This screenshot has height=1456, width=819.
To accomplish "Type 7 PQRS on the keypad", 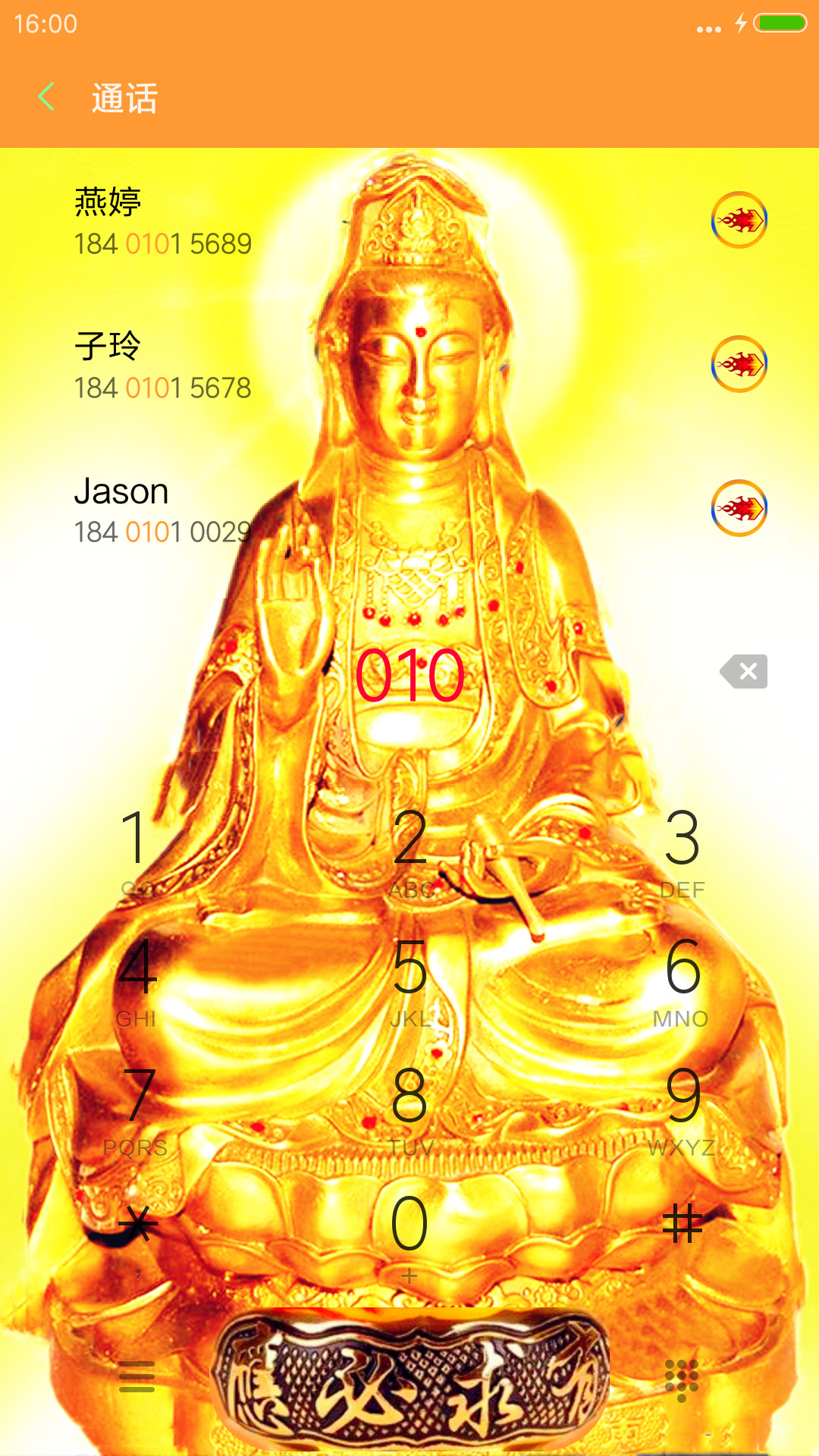I will pos(136,1109).
